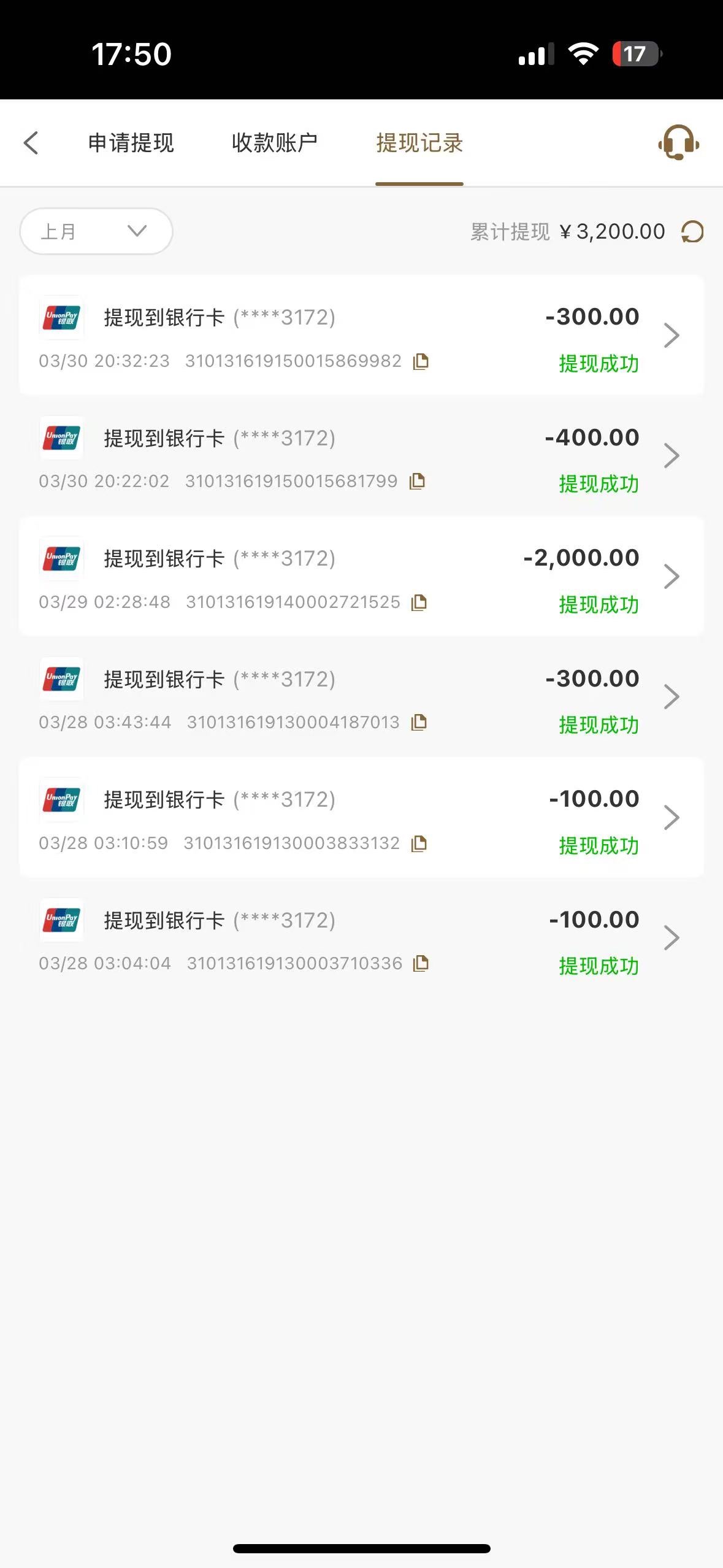Switch to the 申请提现 tab
Image resolution: width=723 pixels, height=1568 pixels.
(131, 143)
